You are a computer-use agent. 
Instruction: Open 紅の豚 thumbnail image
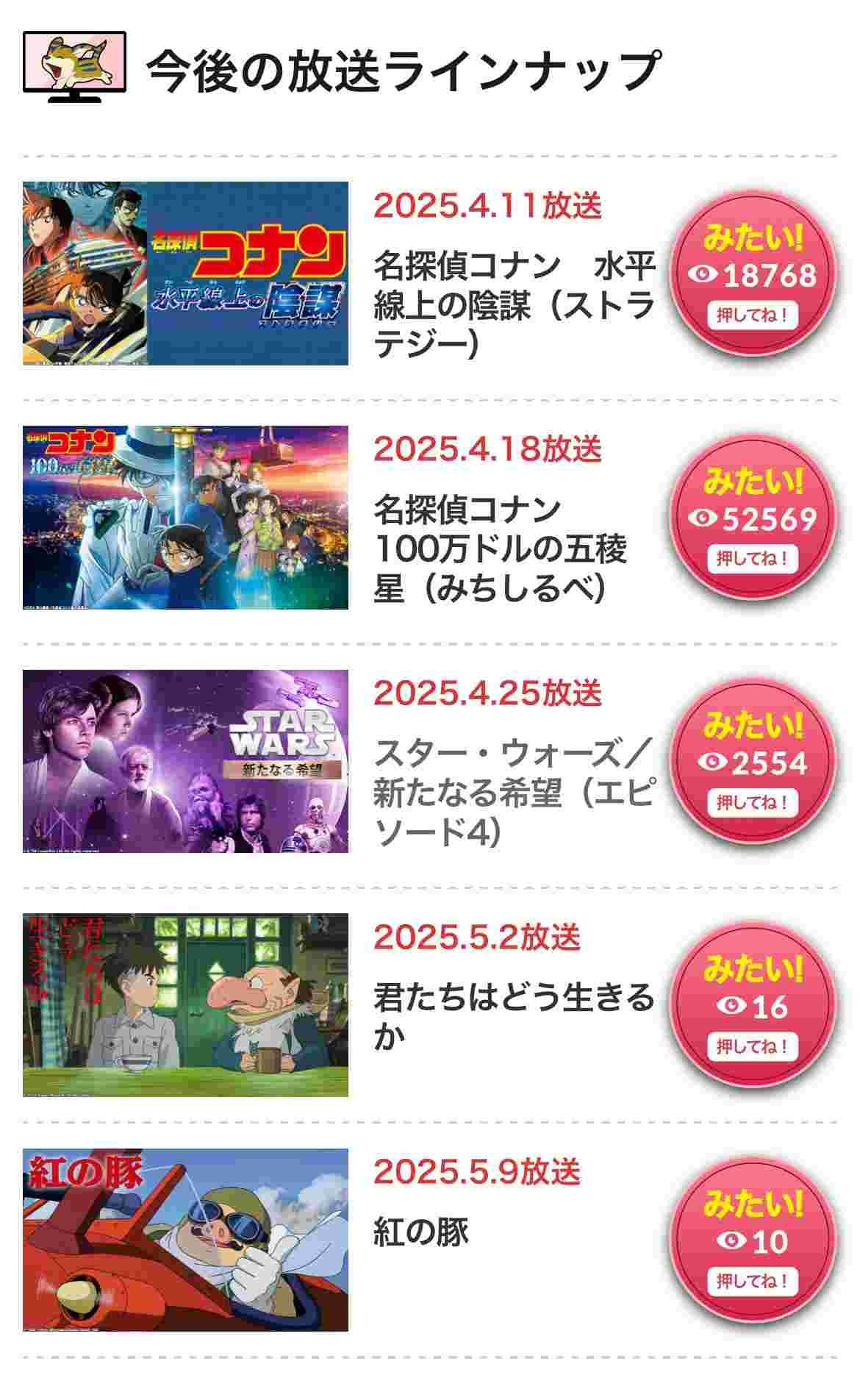click(x=185, y=1240)
